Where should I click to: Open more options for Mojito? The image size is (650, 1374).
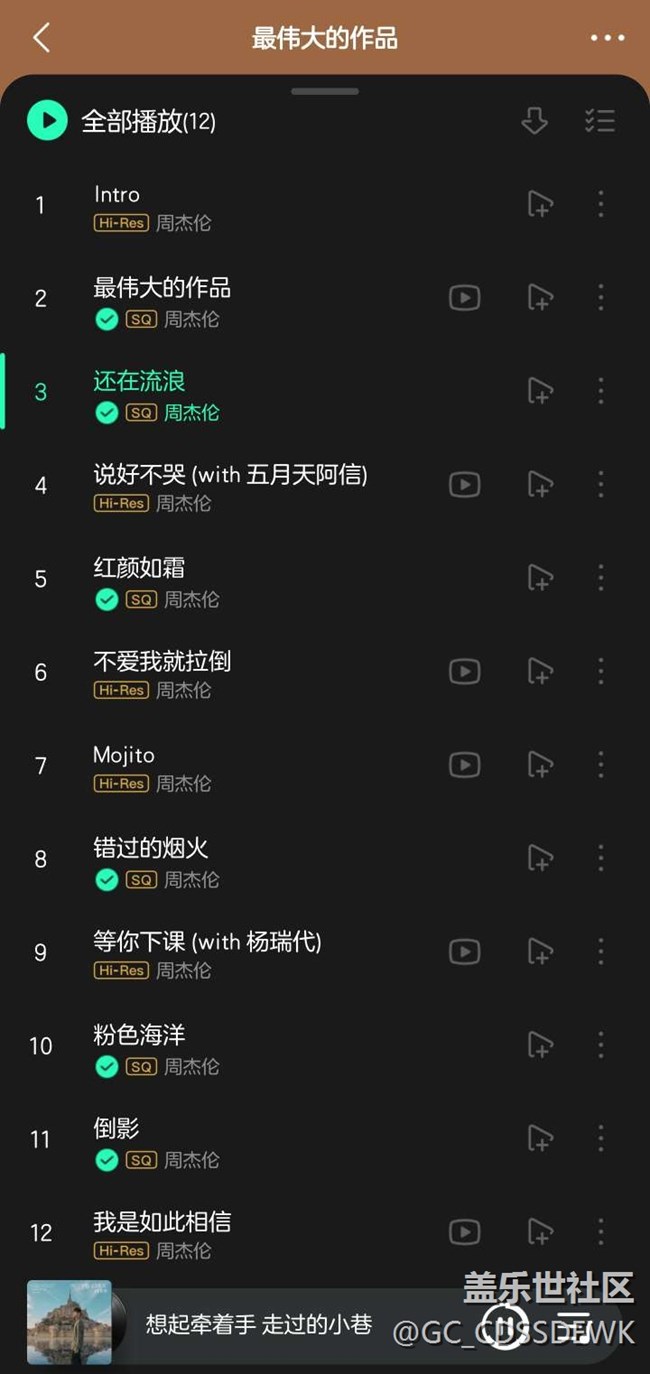[600, 765]
